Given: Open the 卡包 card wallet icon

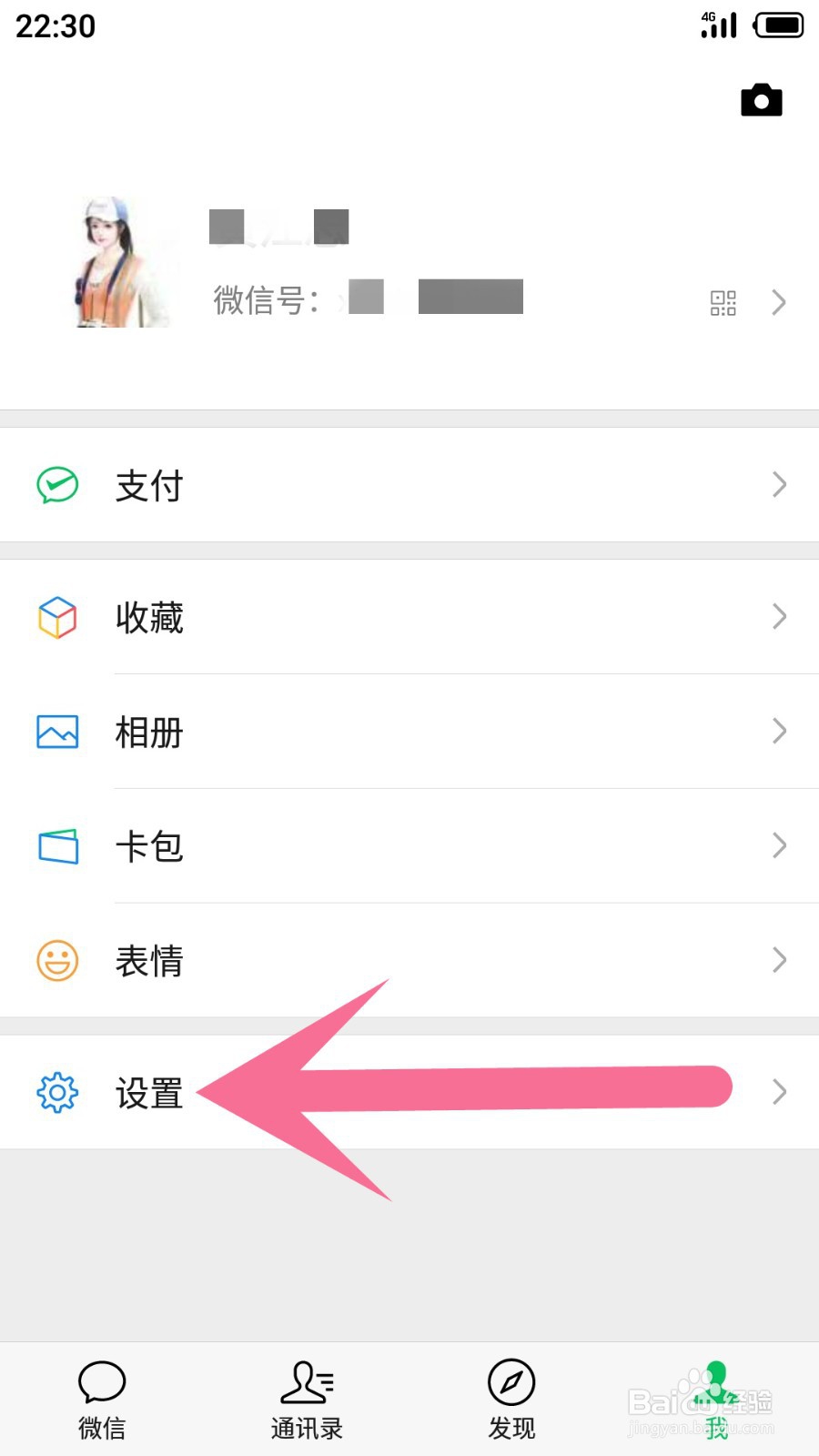Looking at the screenshot, I should click(56, 845).
